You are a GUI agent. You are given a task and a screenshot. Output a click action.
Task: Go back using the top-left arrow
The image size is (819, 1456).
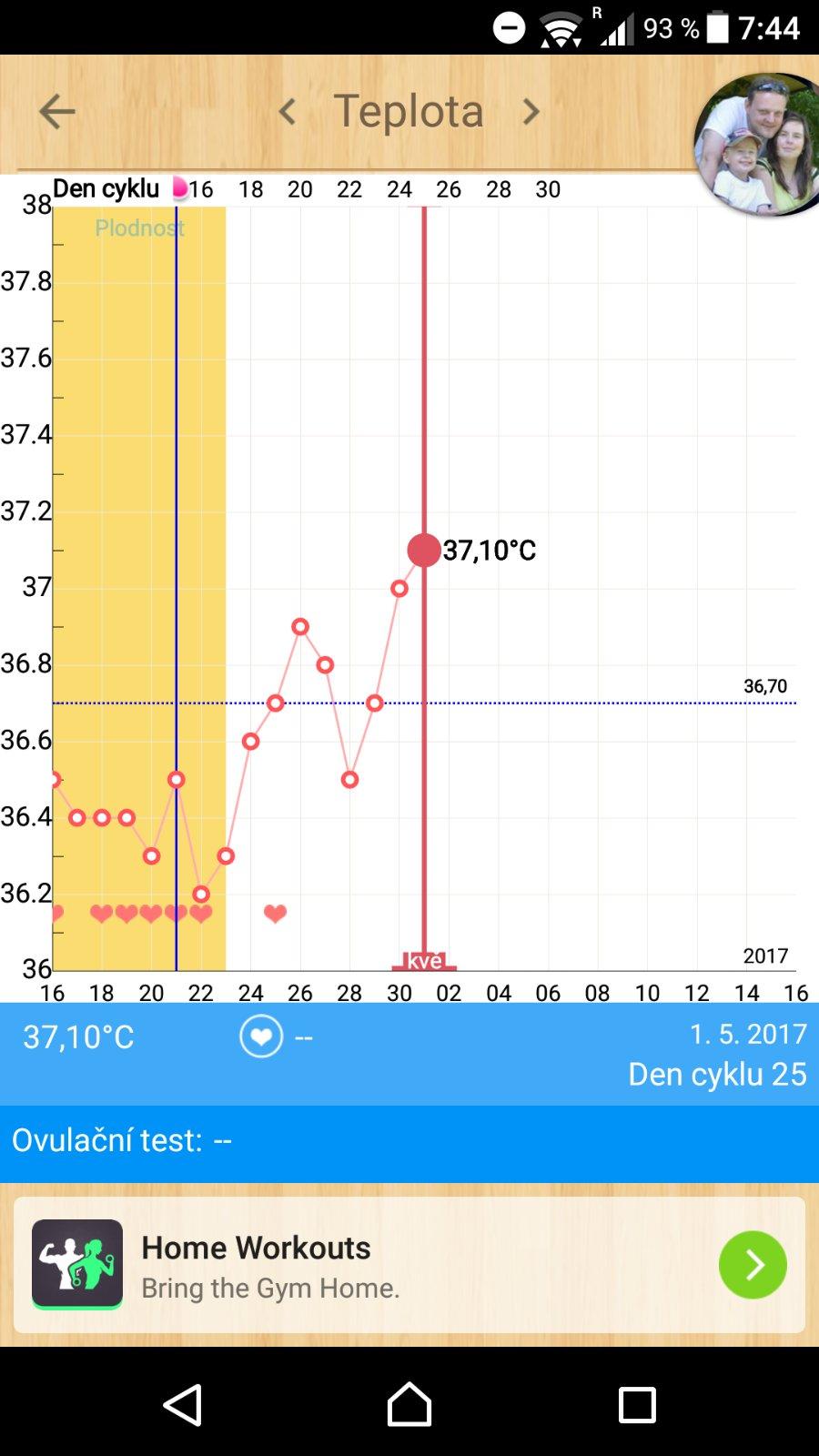[56, 112]
